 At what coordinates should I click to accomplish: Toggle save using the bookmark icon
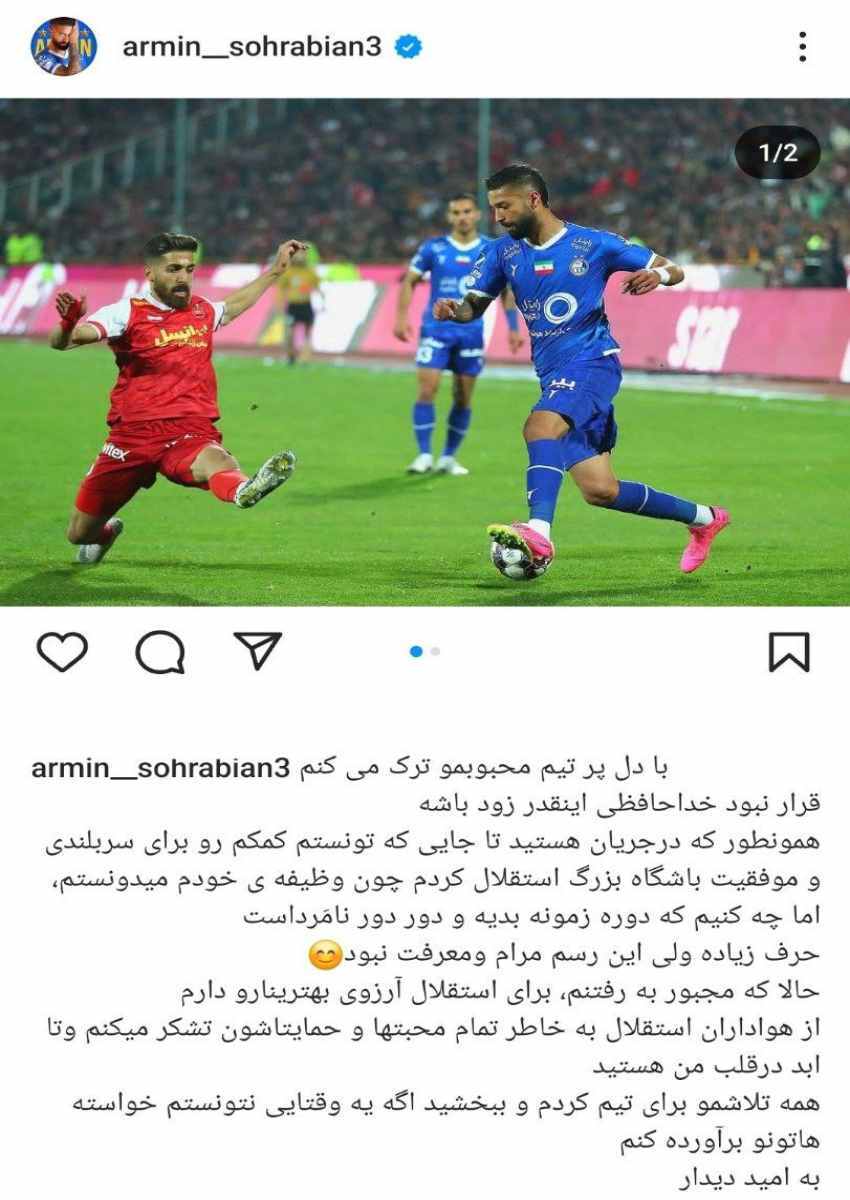[791, 653]
